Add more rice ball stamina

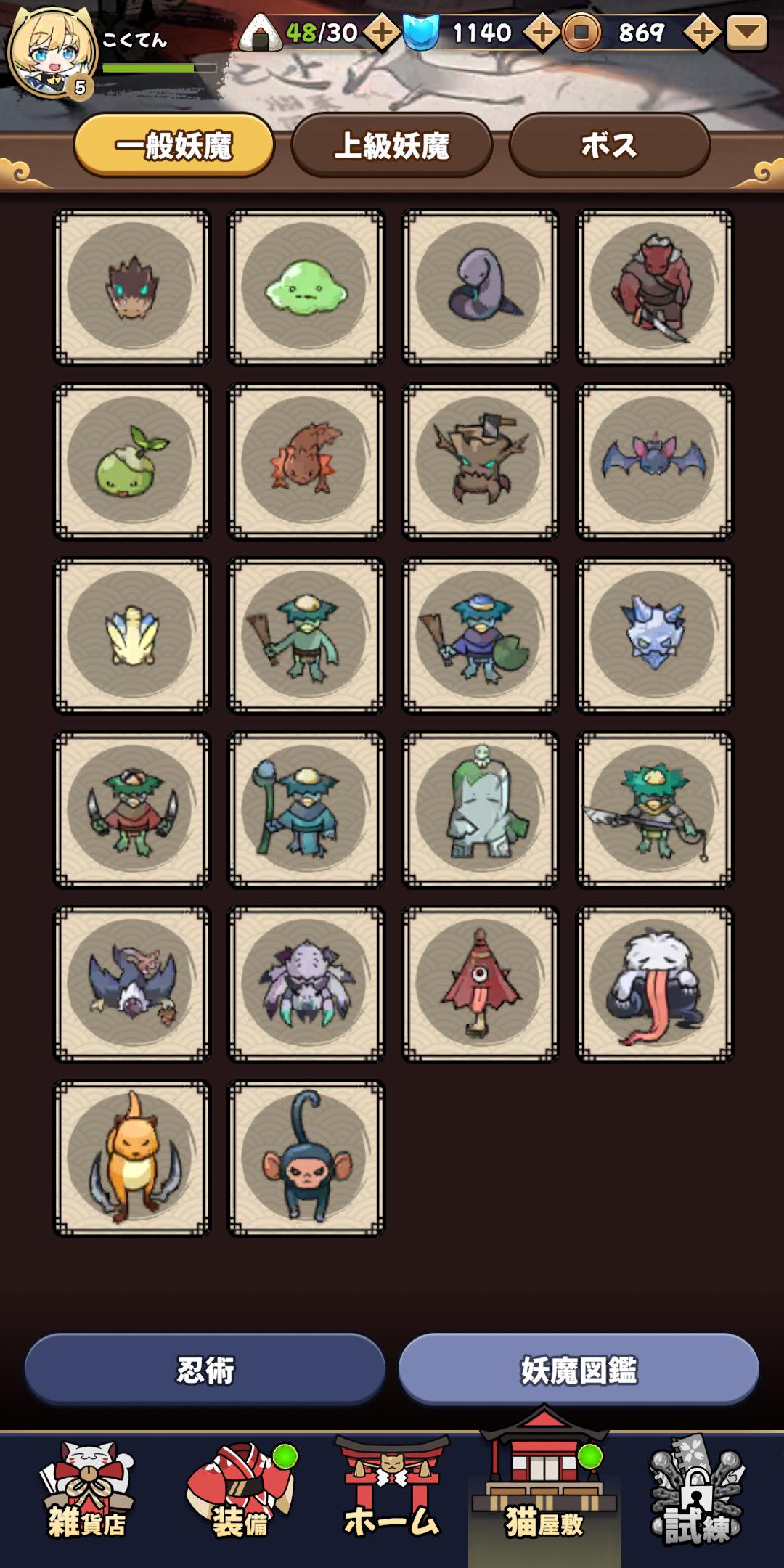click(382, 32)
